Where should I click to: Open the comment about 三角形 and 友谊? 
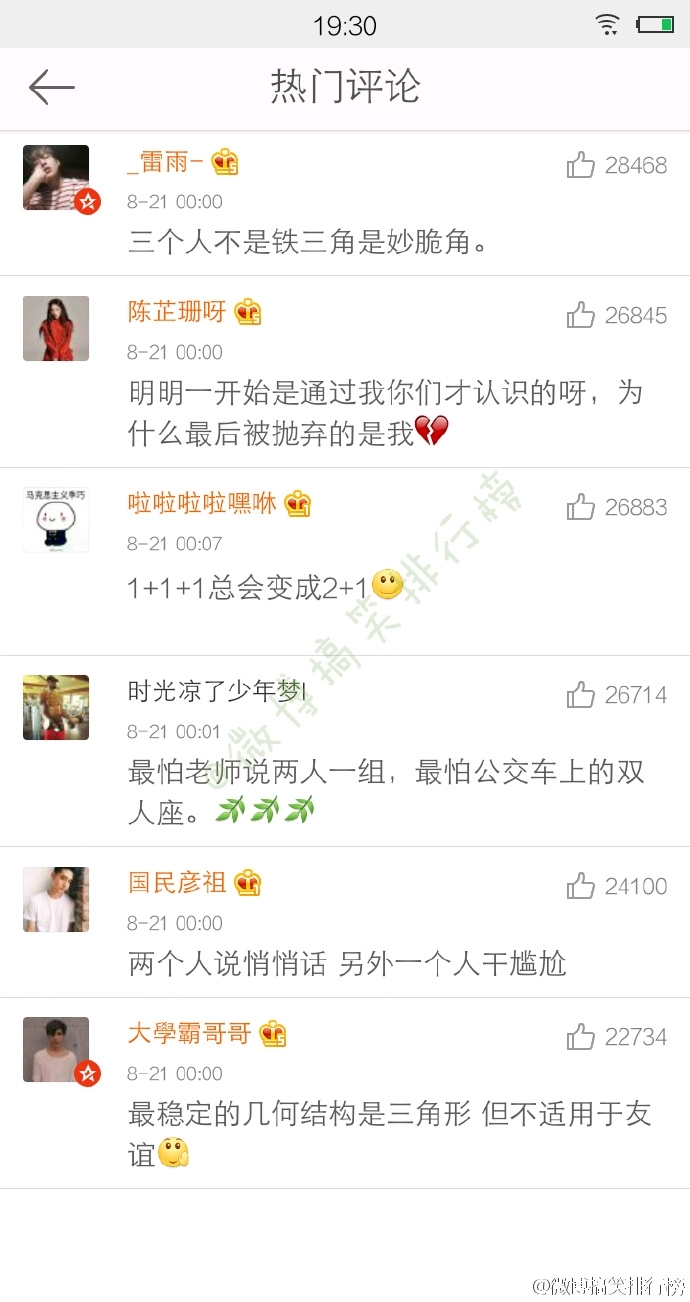point(390,1134)
